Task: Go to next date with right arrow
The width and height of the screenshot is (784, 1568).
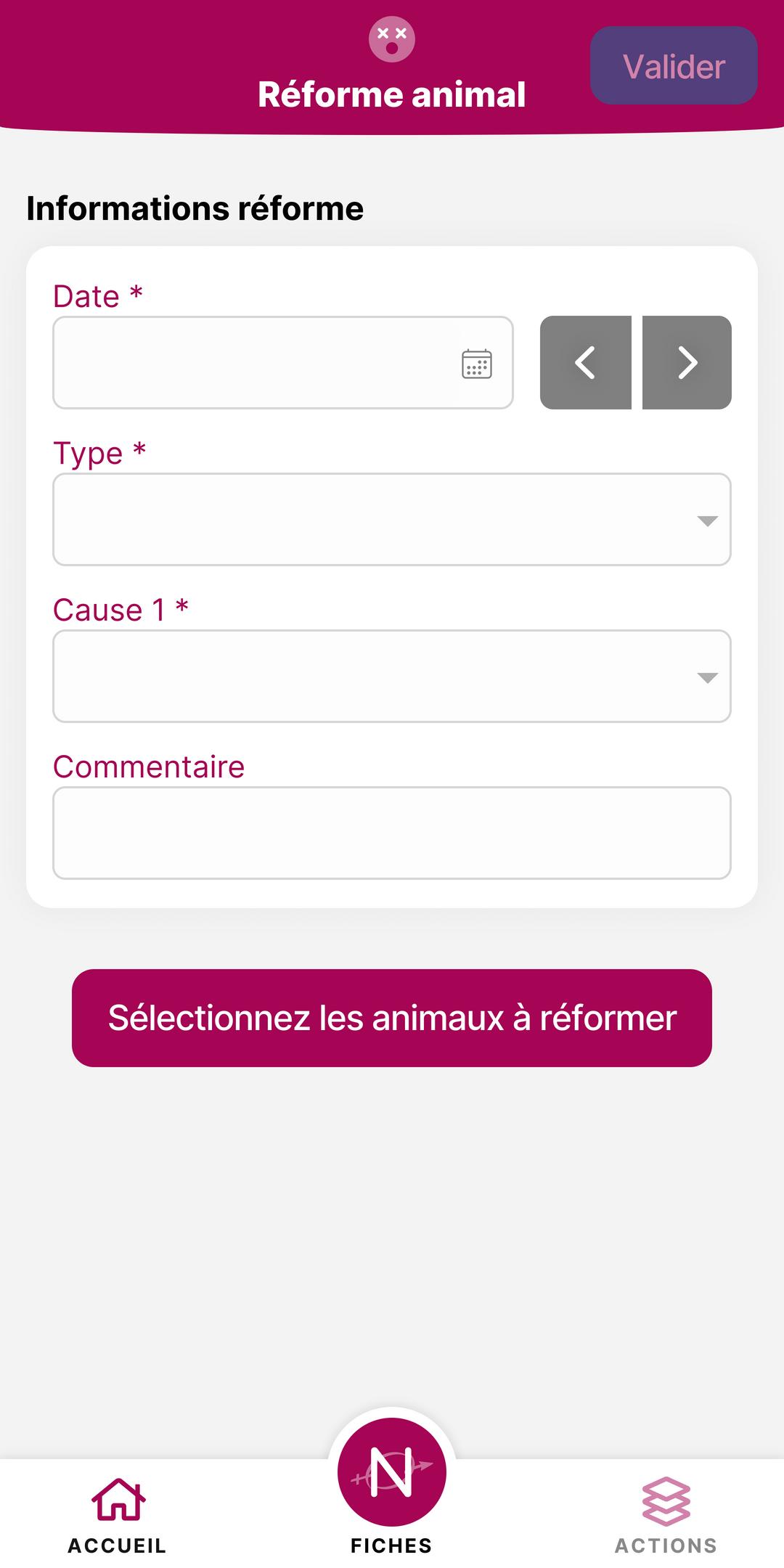Action: [687, 362]
